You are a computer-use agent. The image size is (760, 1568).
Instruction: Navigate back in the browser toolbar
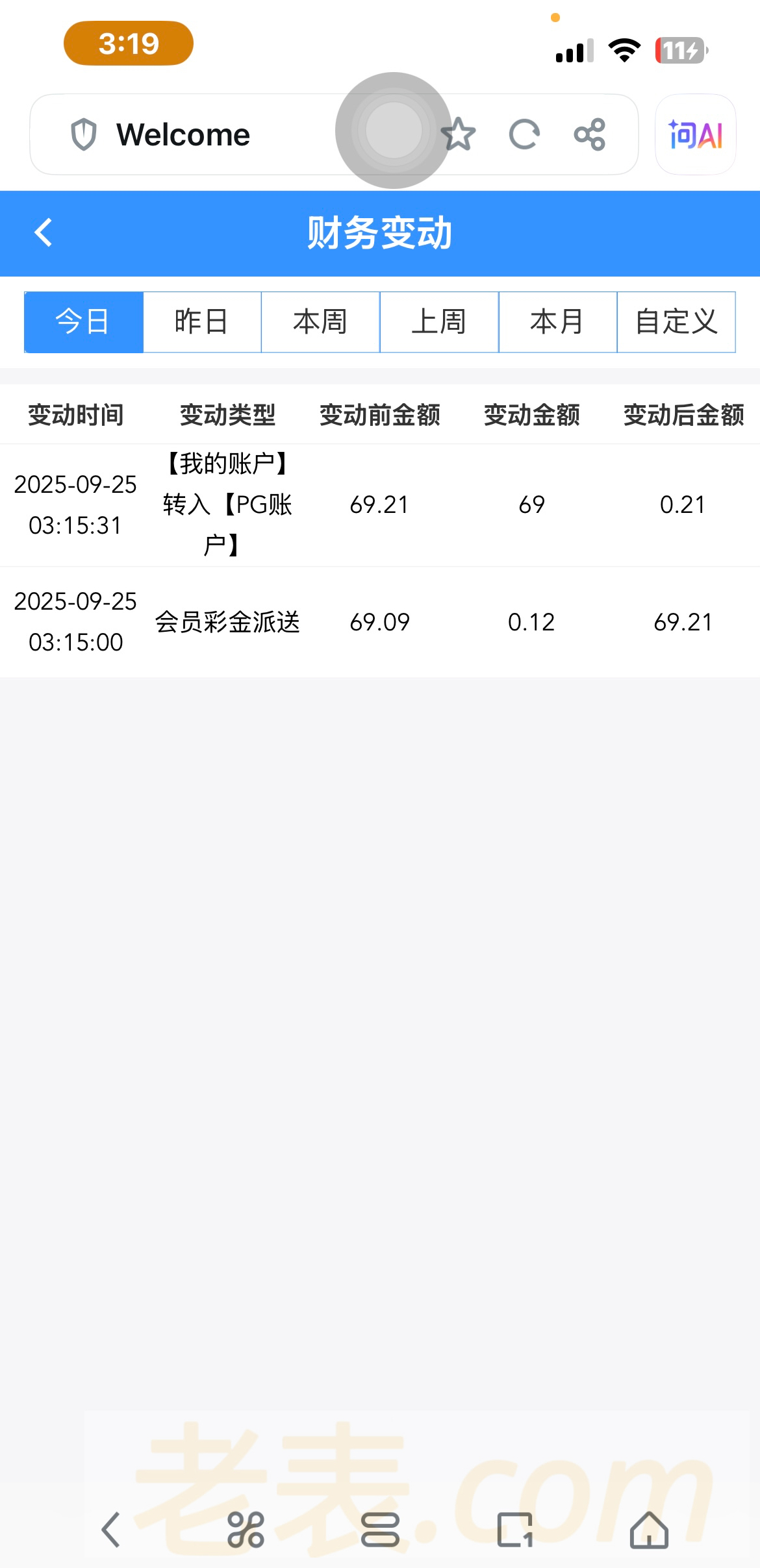coord(111,1529)
